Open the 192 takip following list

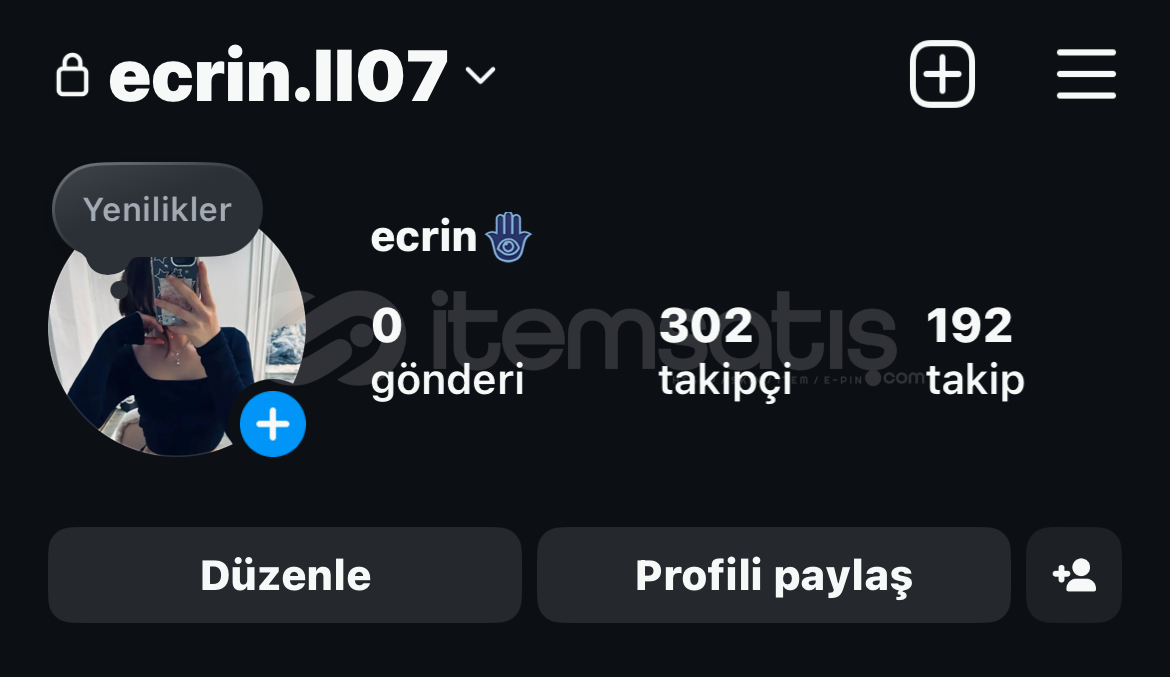coord(975,351)
